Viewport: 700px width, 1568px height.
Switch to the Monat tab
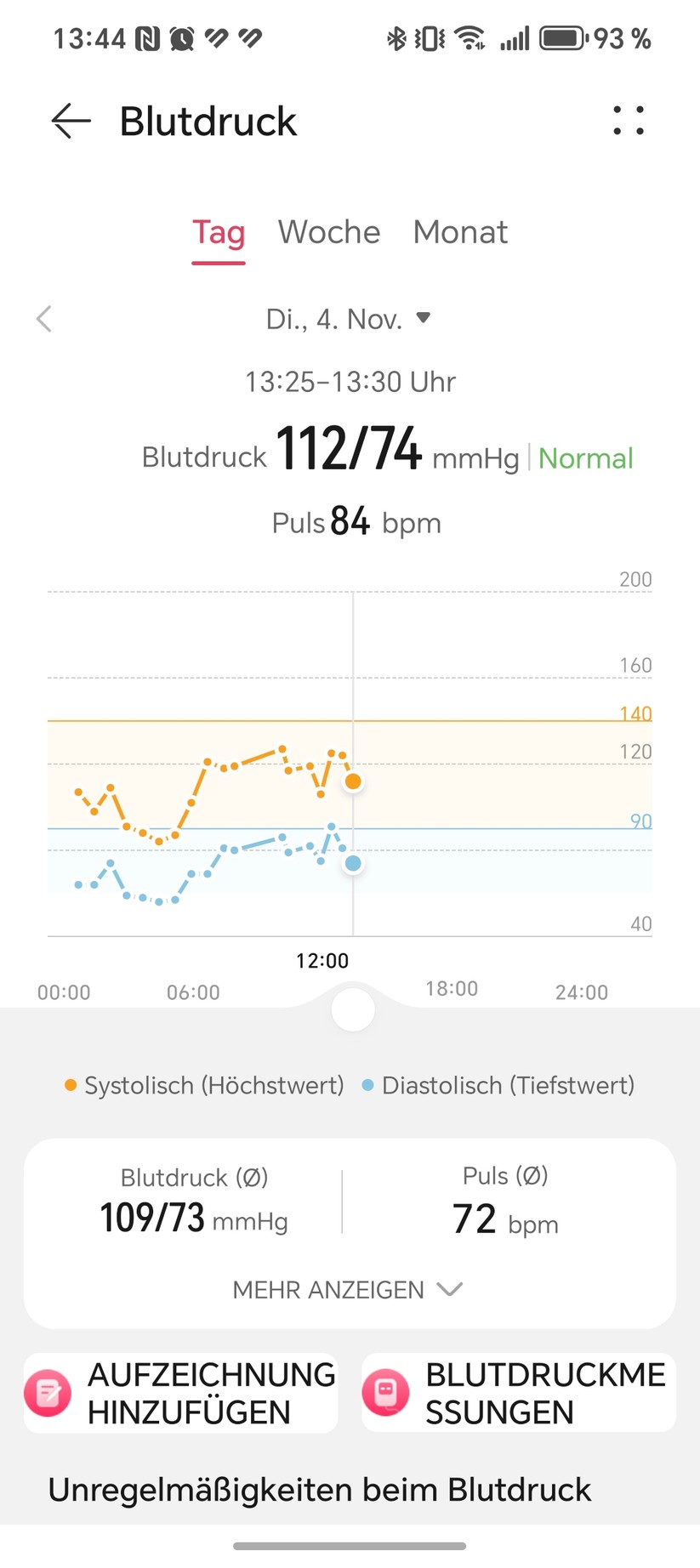pyautogui.click(x=460, y=232)
